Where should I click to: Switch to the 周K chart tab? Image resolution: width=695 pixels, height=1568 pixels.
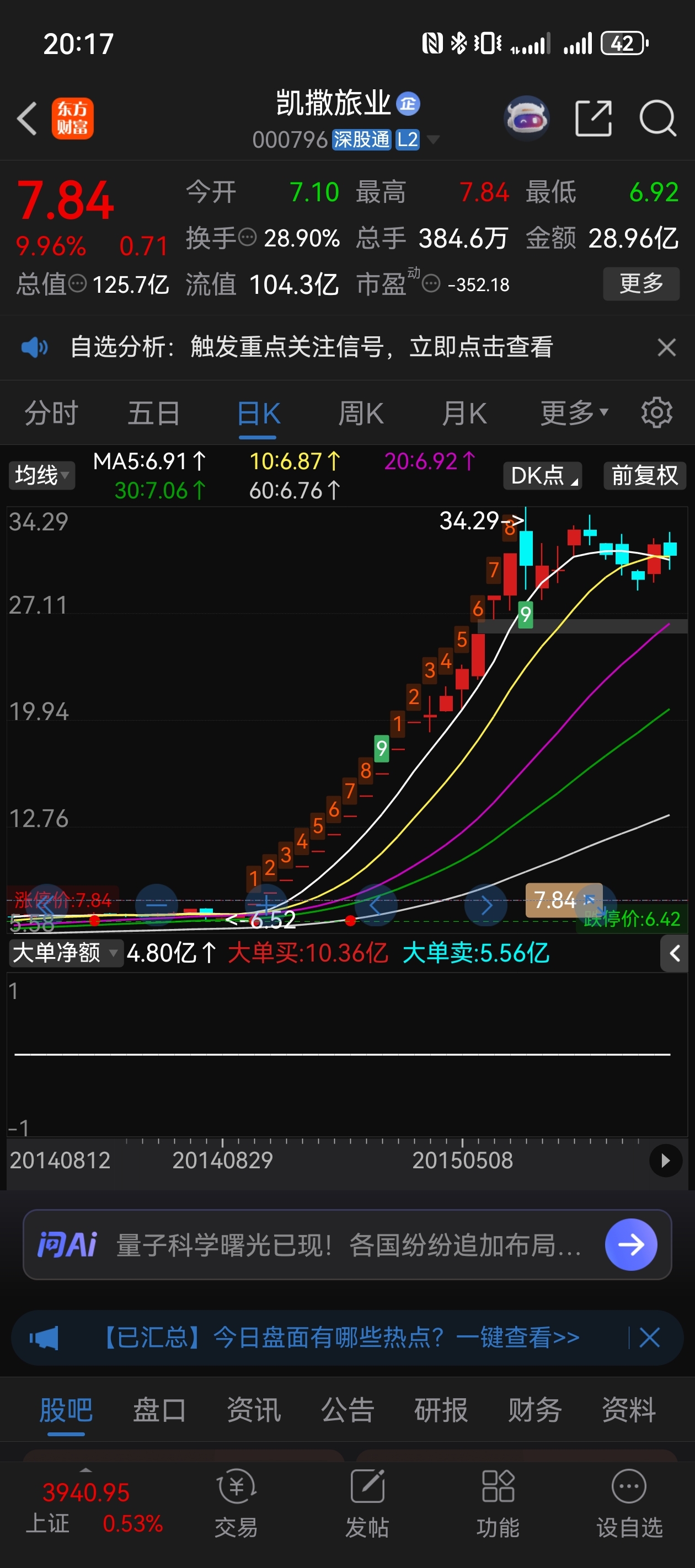[361, 414]
